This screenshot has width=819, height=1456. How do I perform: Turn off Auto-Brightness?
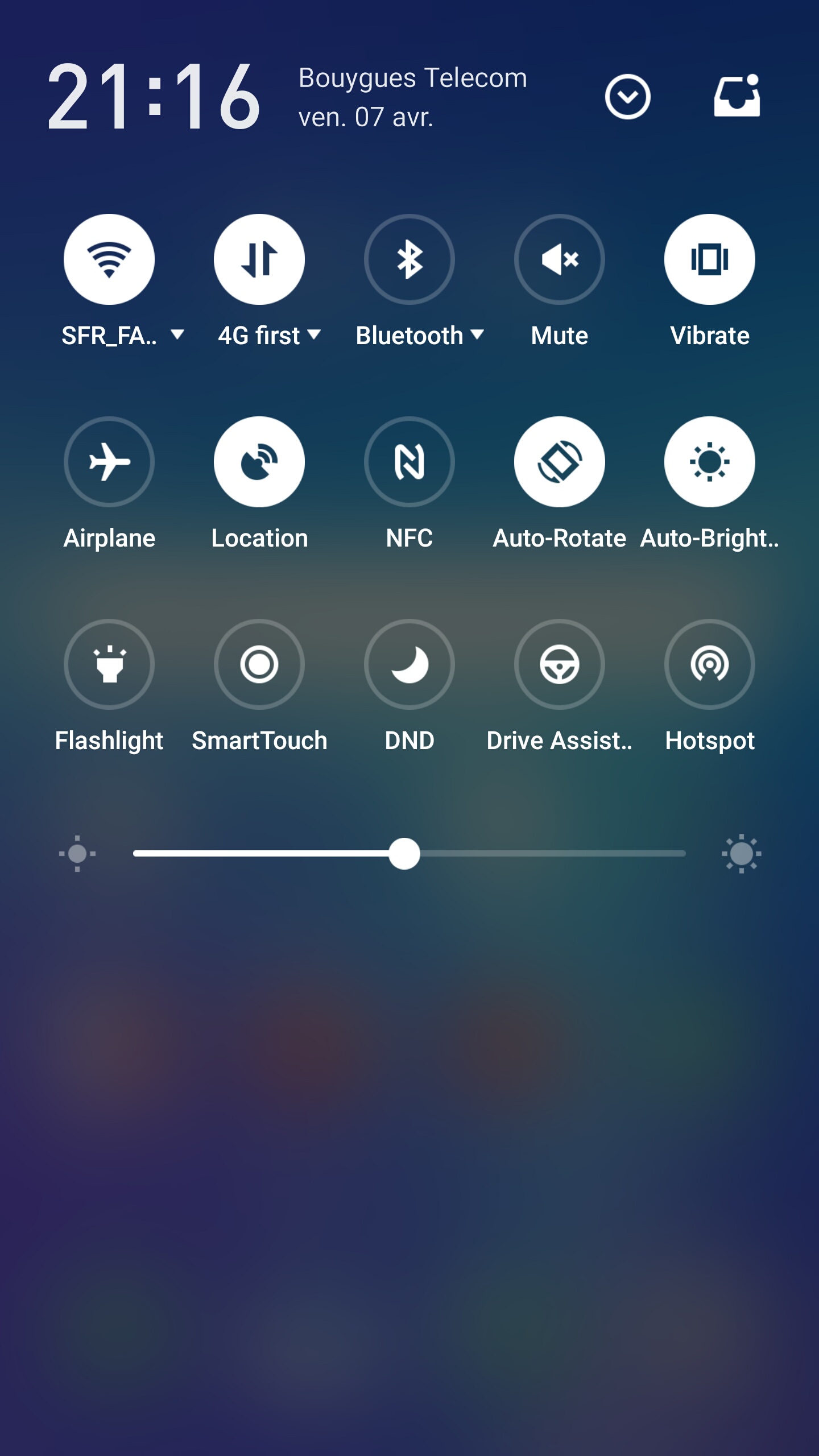[x=710, y=462]
